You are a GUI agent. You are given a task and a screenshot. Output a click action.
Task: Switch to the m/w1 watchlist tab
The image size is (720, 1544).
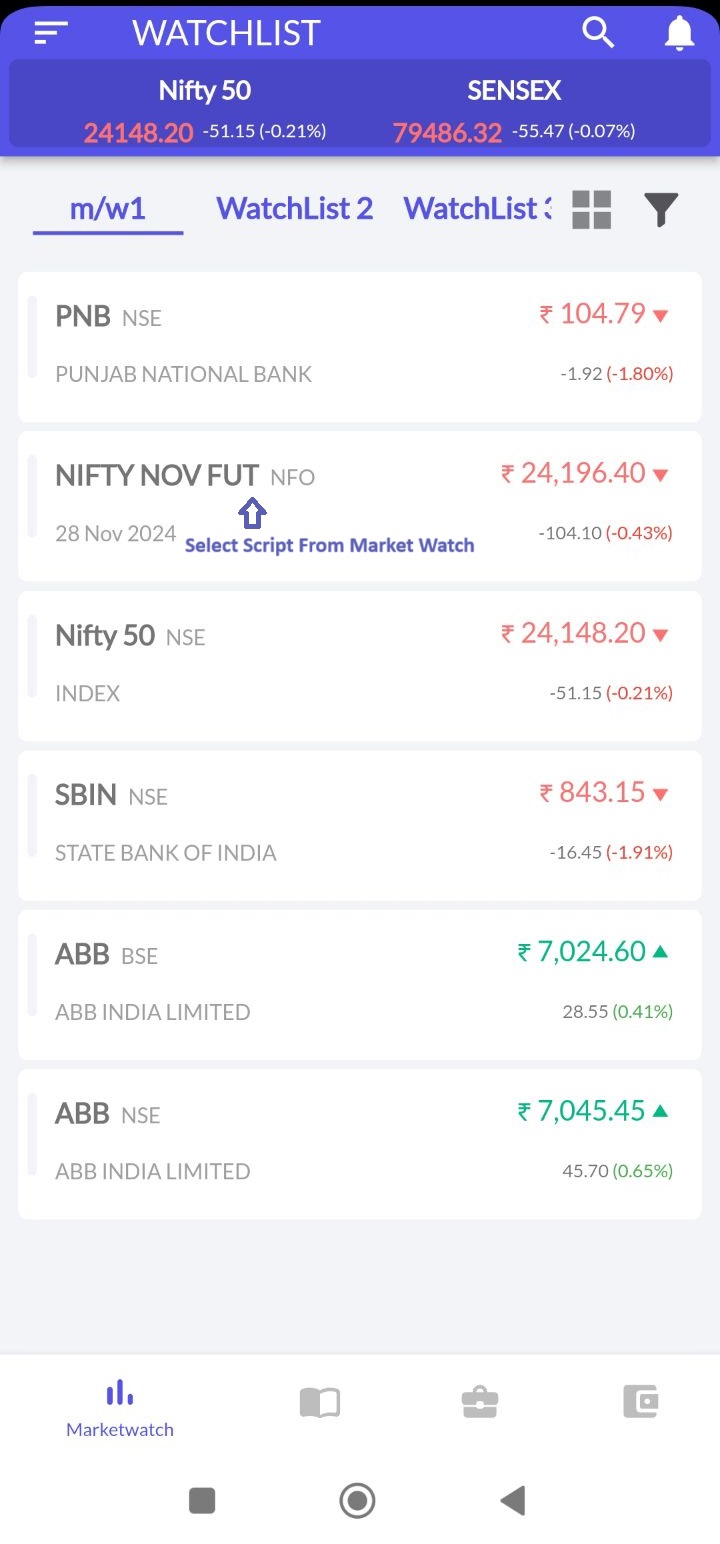point(108,209)
